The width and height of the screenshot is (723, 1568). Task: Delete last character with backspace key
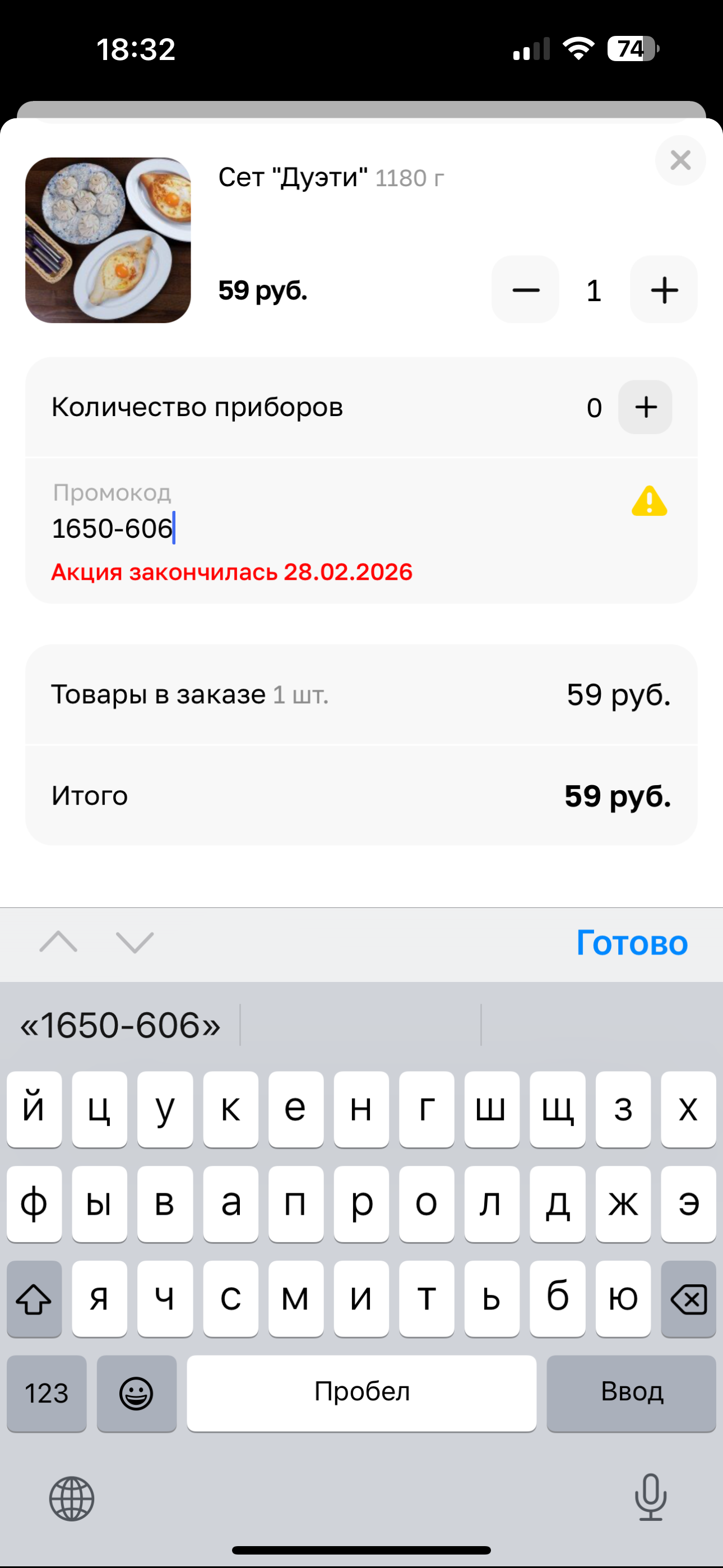(688, 1299)
